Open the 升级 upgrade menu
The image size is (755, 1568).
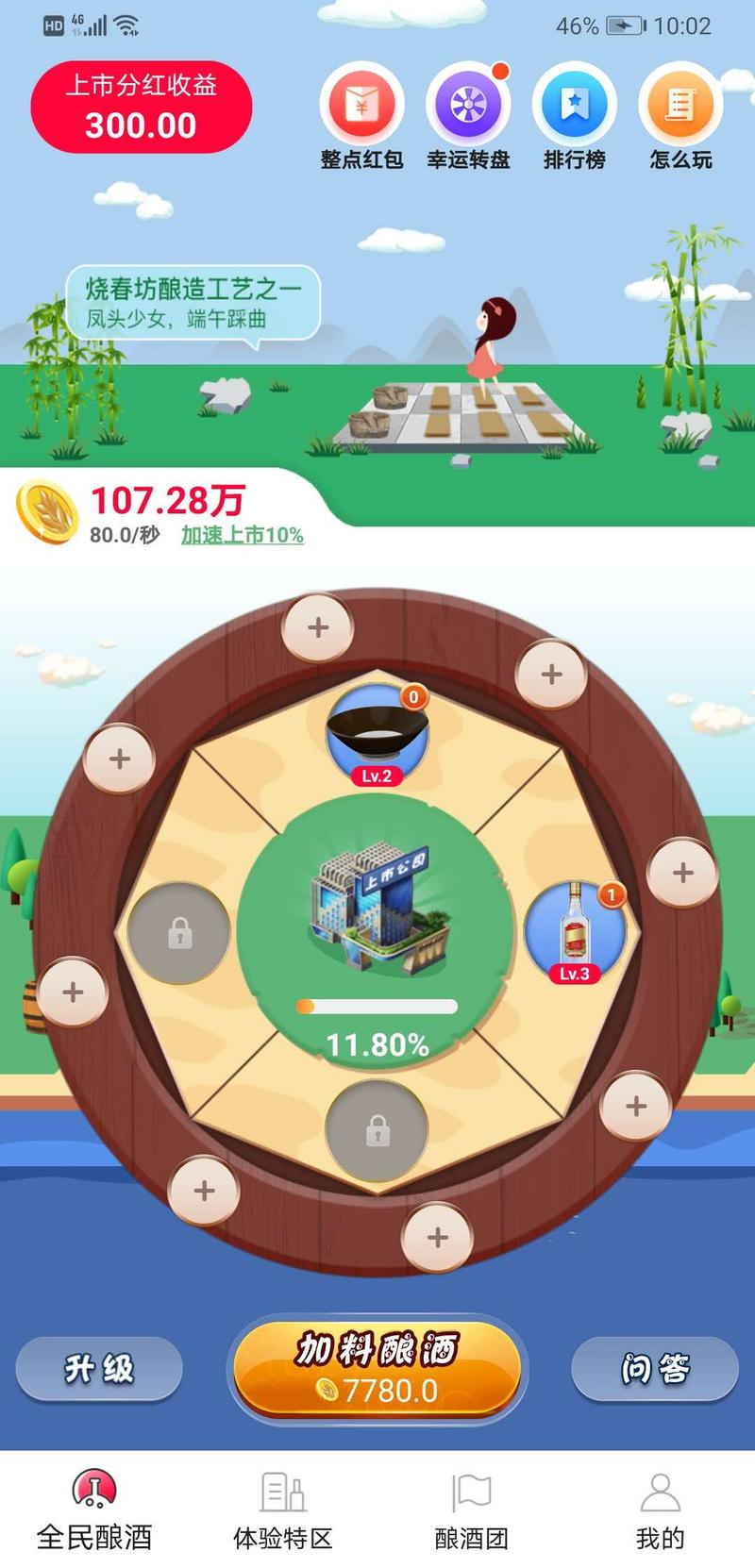point(98,1366)
